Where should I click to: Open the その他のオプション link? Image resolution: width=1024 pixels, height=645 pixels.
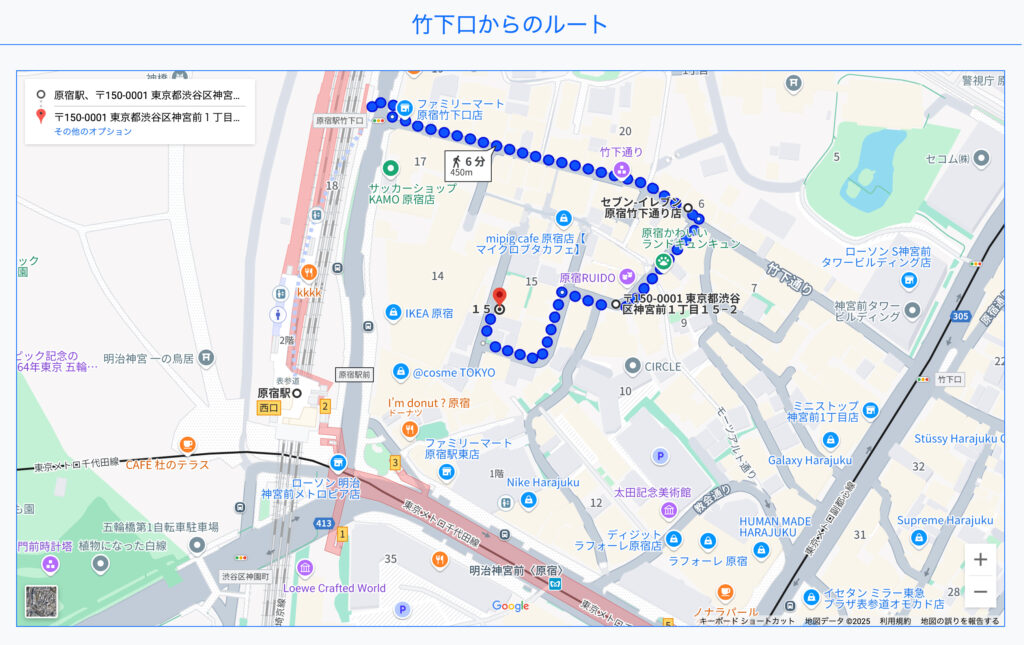point(93,132)
